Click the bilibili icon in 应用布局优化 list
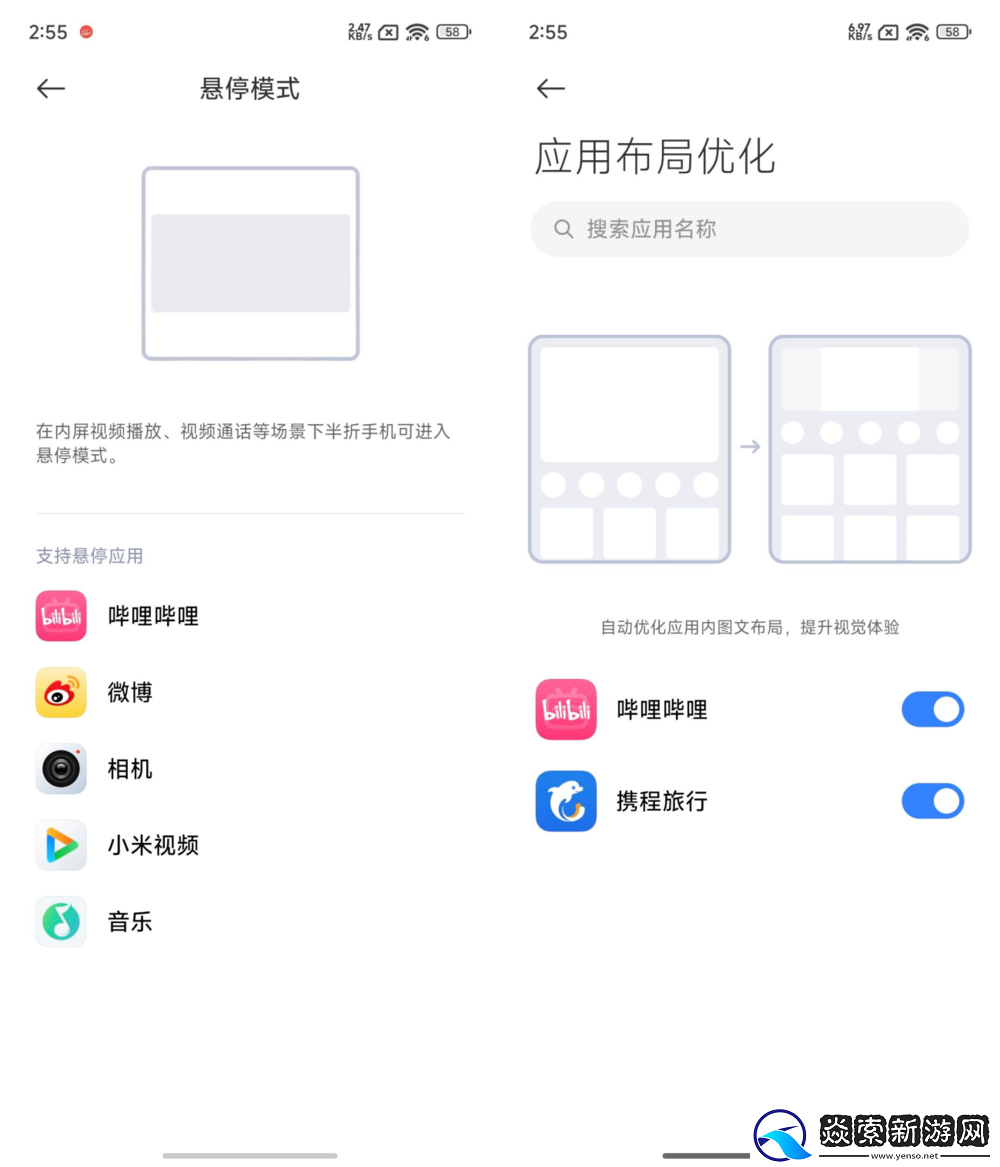Viewport: 1000px width, 1167px height. pos(566,709)
